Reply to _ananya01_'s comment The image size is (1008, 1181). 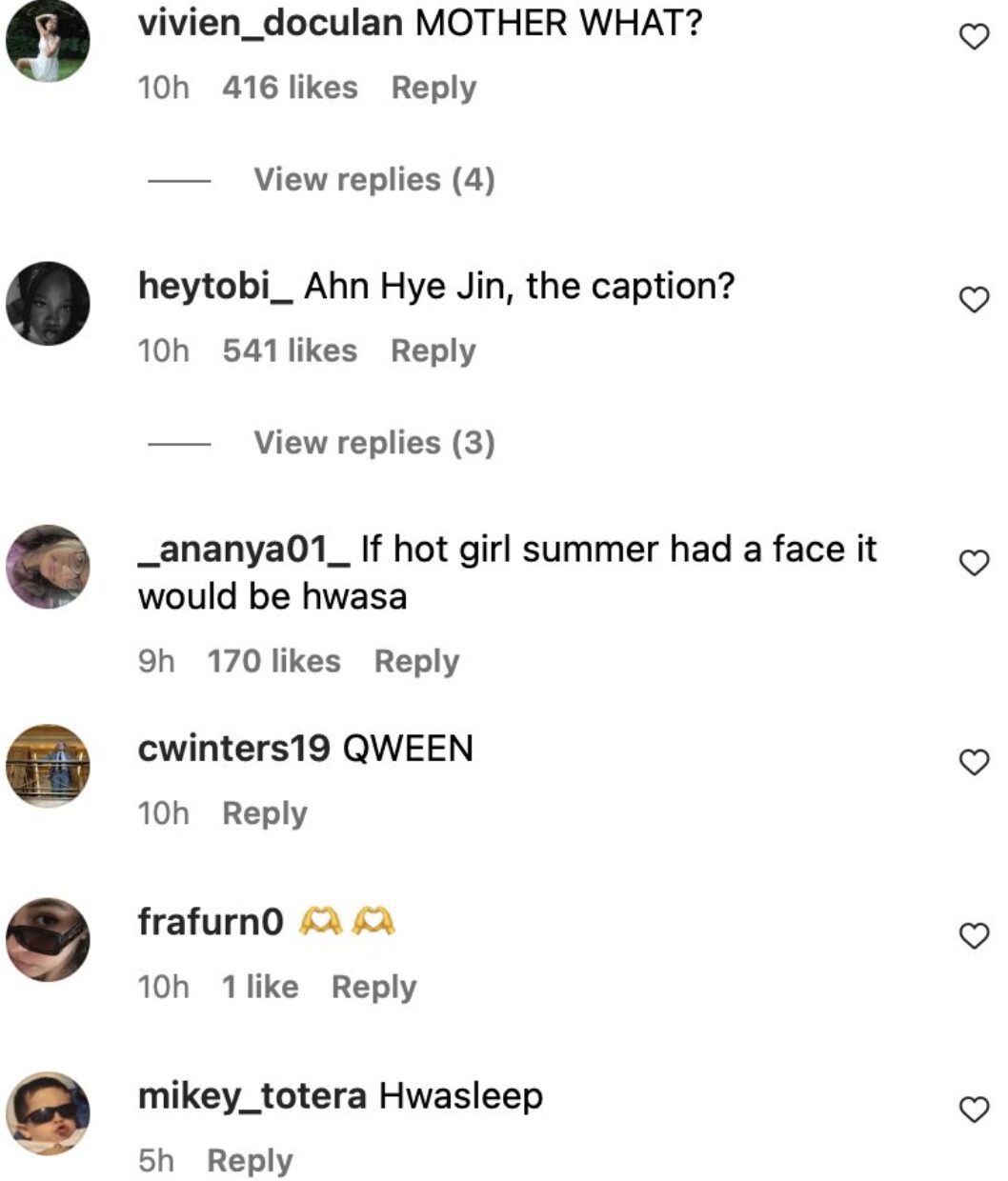[416, 661]
